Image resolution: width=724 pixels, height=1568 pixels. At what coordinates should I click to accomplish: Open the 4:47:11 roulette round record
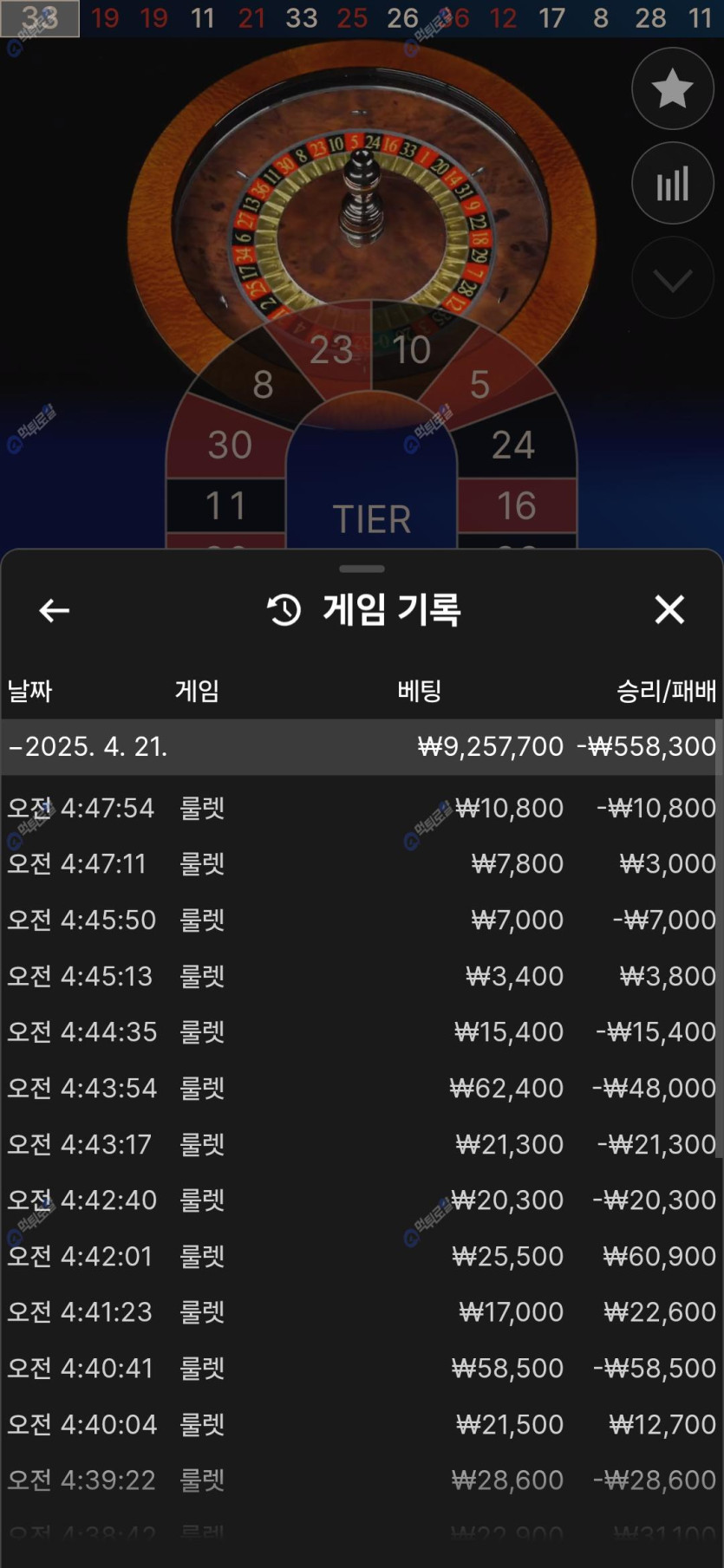click(361, 863)
